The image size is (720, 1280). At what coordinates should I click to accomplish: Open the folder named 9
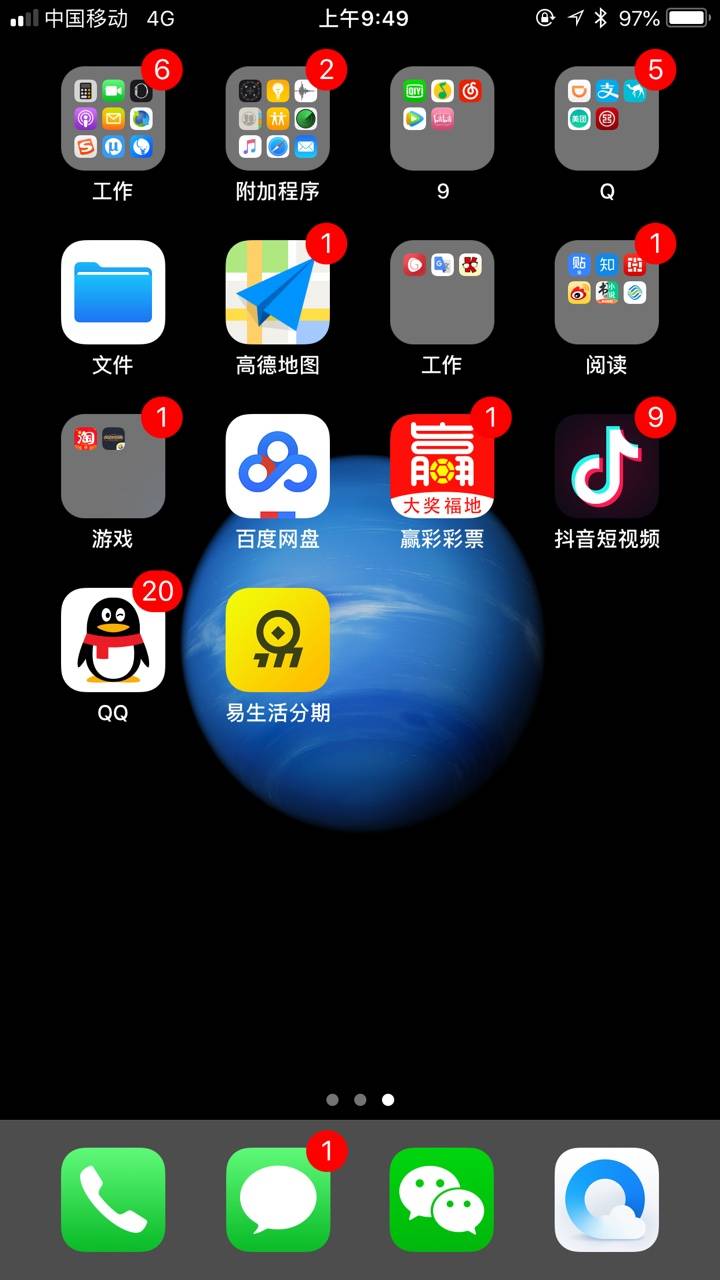[442, 118]
